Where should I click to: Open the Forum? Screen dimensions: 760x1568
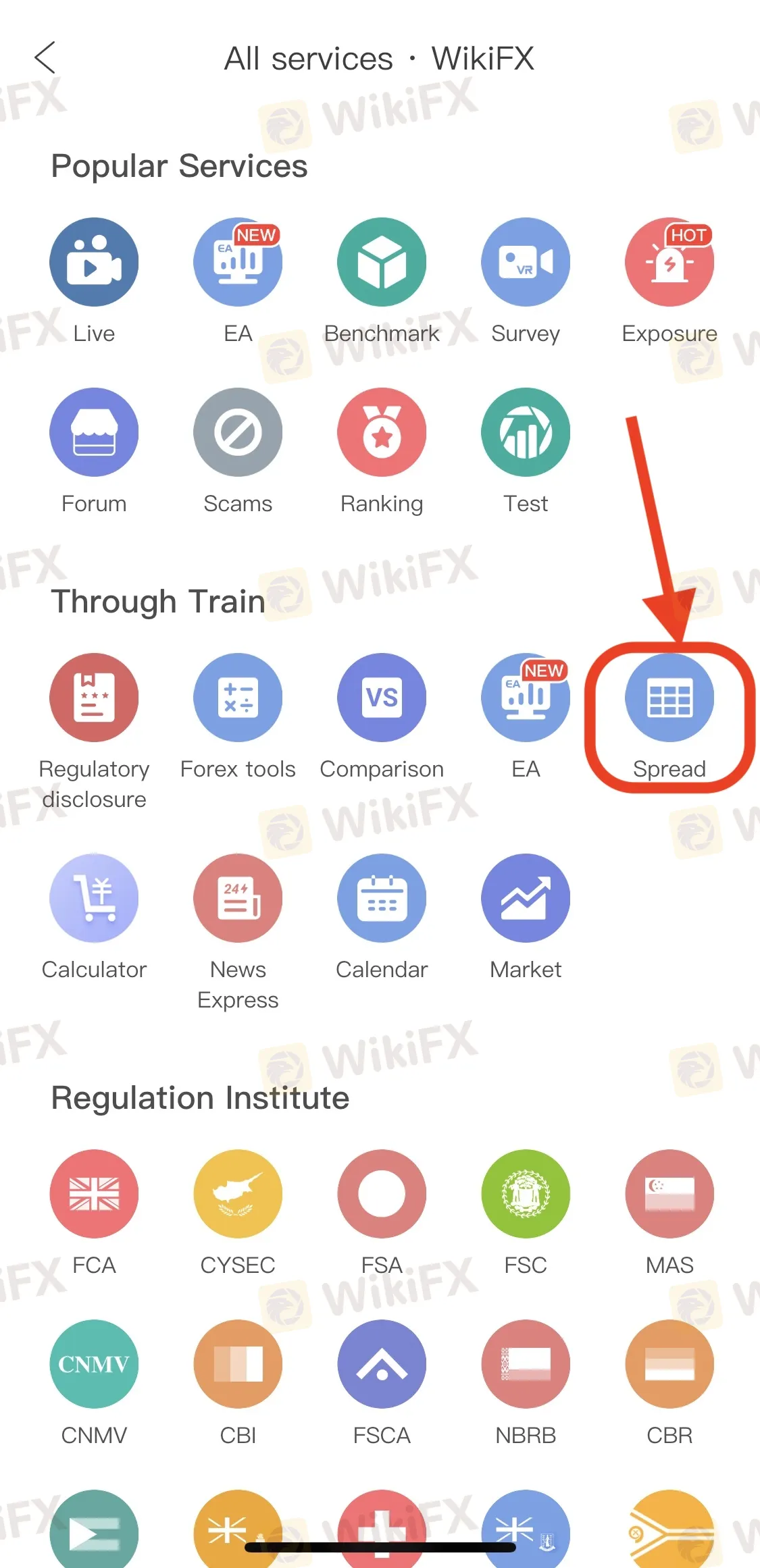[x=94, y=432]
